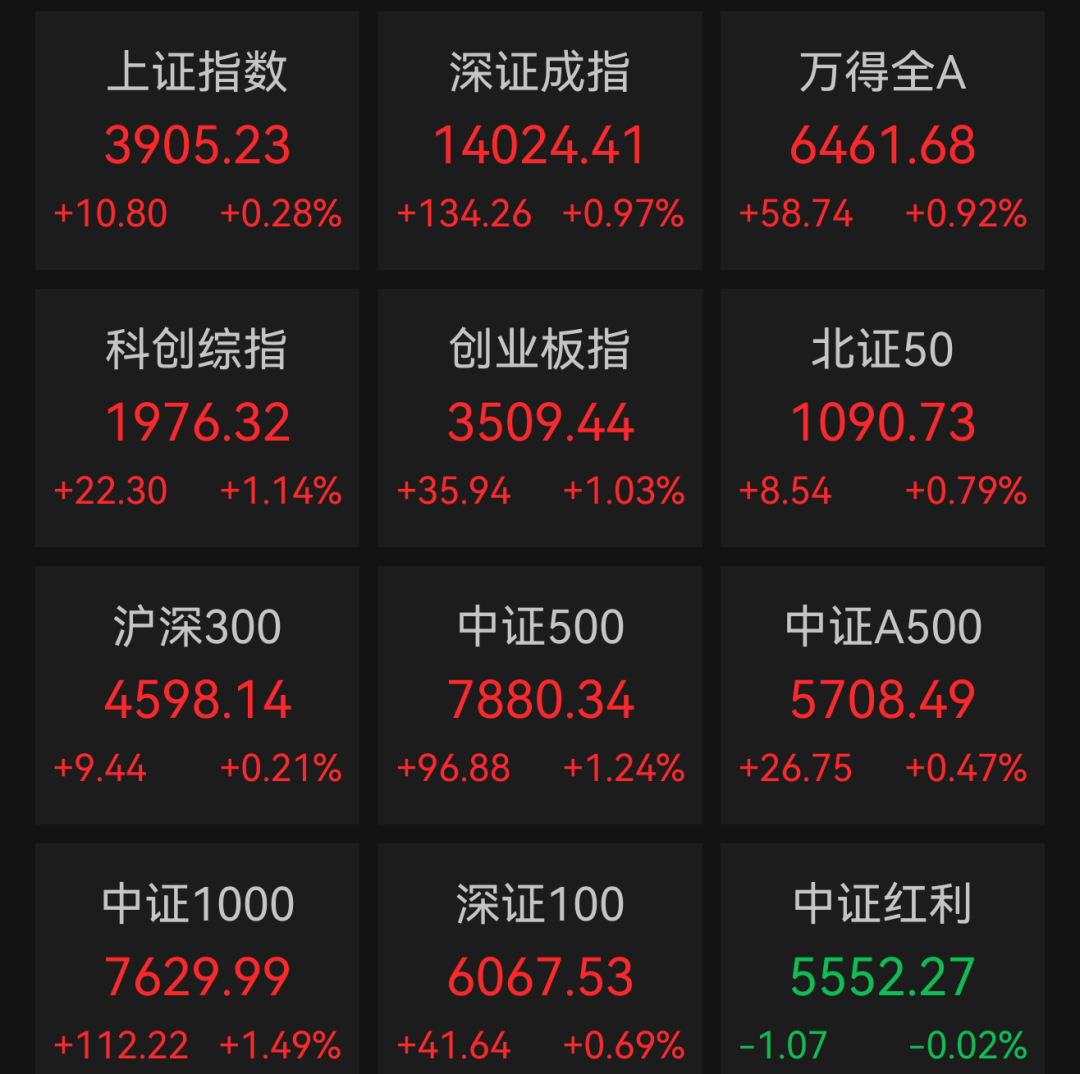Open the 中证500 index tile
The image size is (1080, 1074).
coord(540,695)
